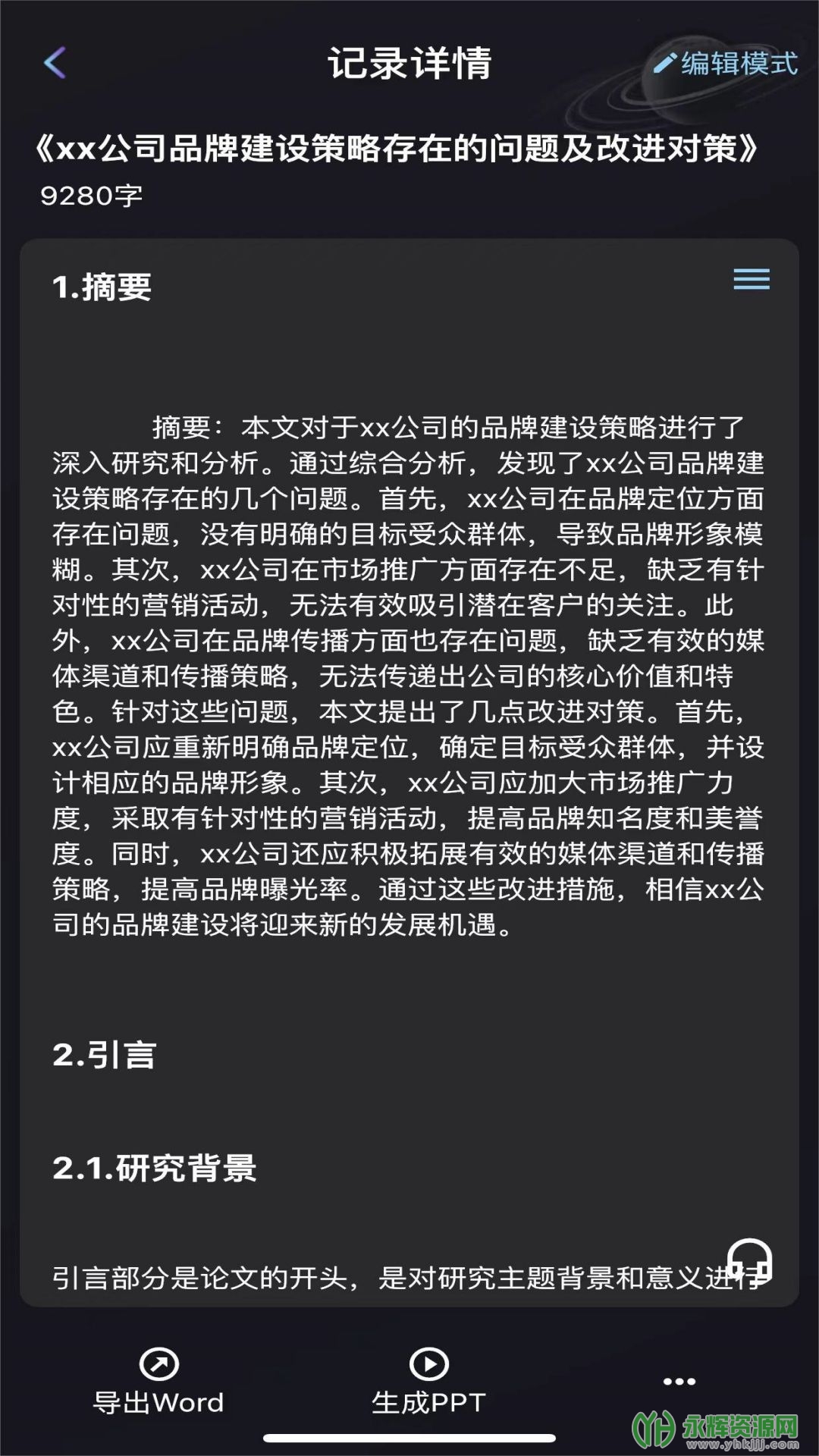Generate slides with 生成PPT
Viewport: 819px width, 1456px height.
pyautogui.click(x=428, y=1382)
